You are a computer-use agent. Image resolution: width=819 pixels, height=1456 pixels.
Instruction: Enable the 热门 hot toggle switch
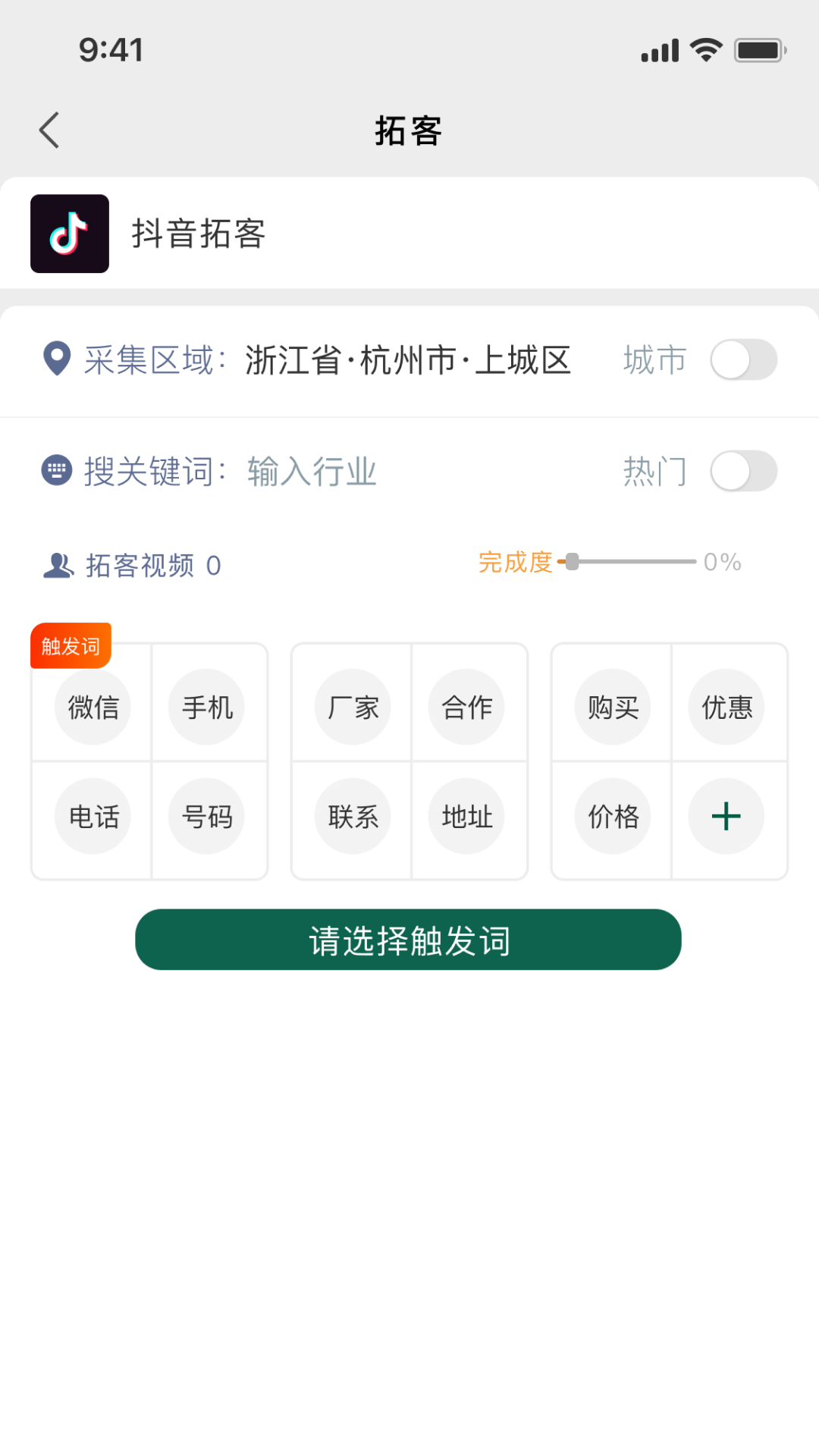pos(744,471)
